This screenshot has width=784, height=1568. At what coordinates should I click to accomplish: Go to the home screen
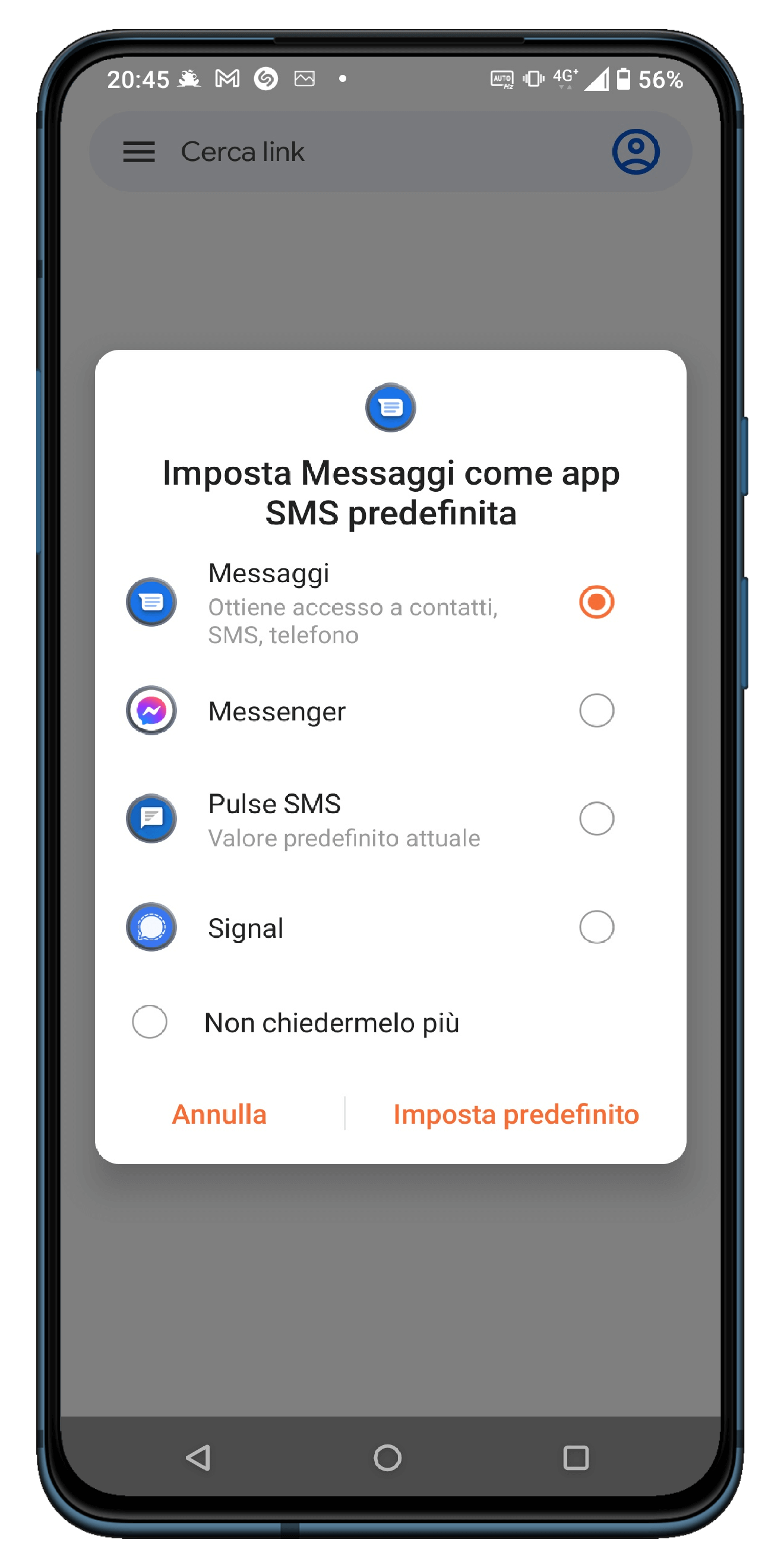(x=388, y=1458)
